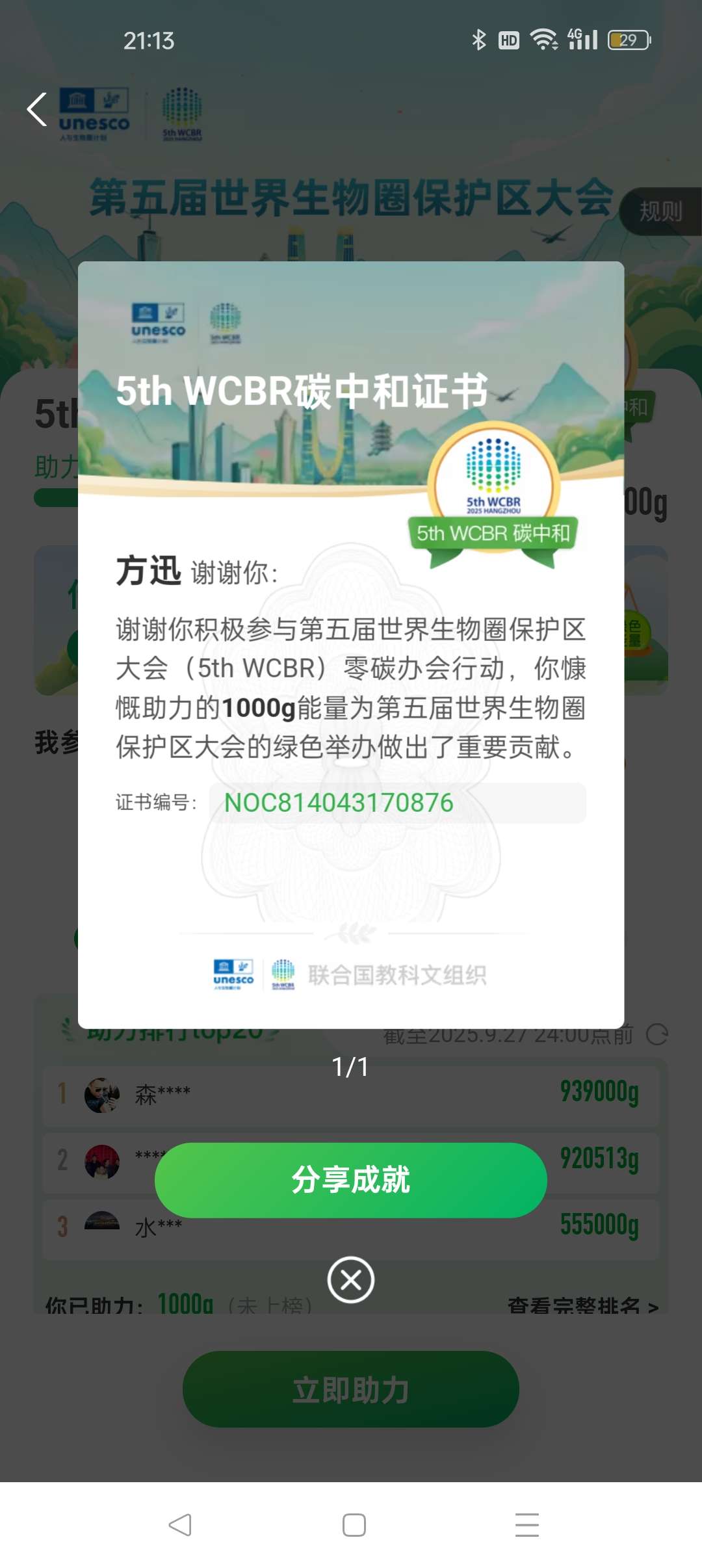Go back with the top-left arrow
This screenshot has height=1568, width=702.
pyautogui.click(x=37, y=109)
